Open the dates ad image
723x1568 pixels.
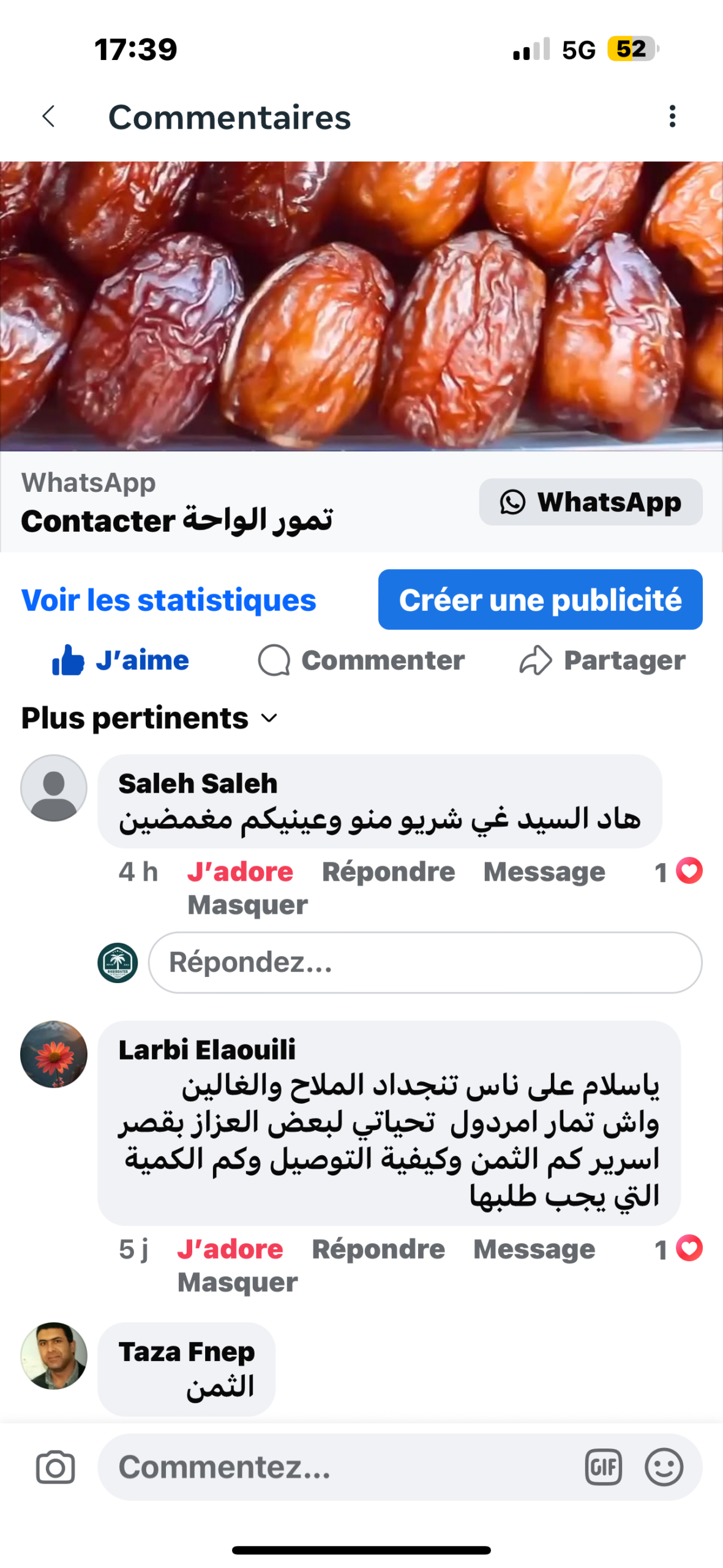tap(361, 305)
